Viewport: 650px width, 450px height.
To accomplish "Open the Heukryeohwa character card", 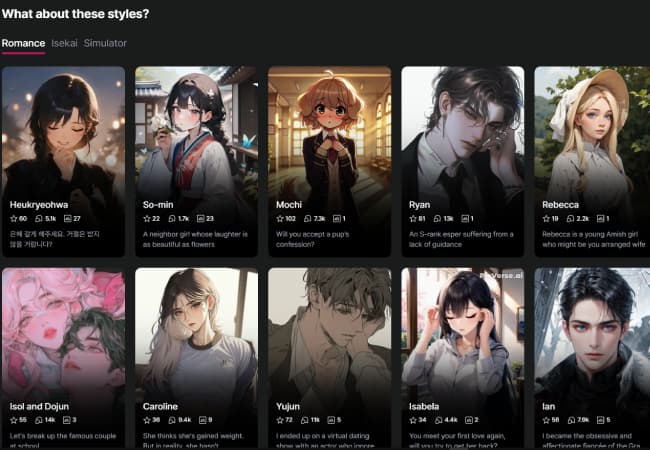I will click(x=63, y=150).
